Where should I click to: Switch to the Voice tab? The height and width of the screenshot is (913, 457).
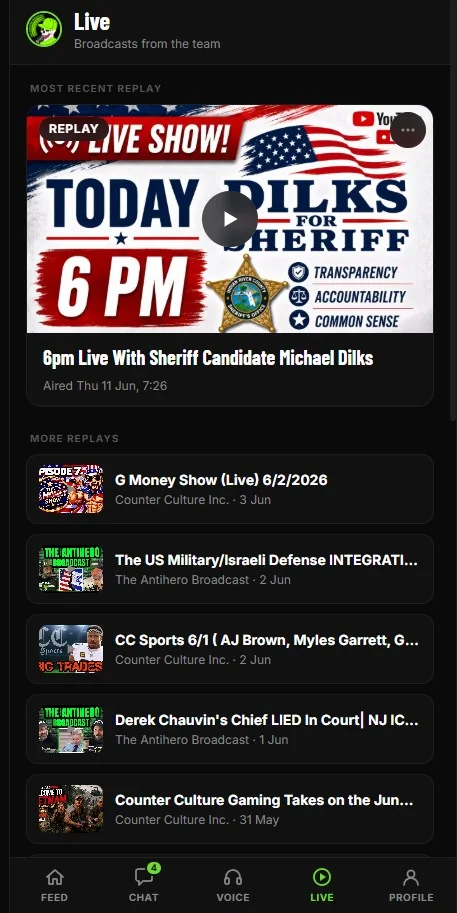point(233,885)
